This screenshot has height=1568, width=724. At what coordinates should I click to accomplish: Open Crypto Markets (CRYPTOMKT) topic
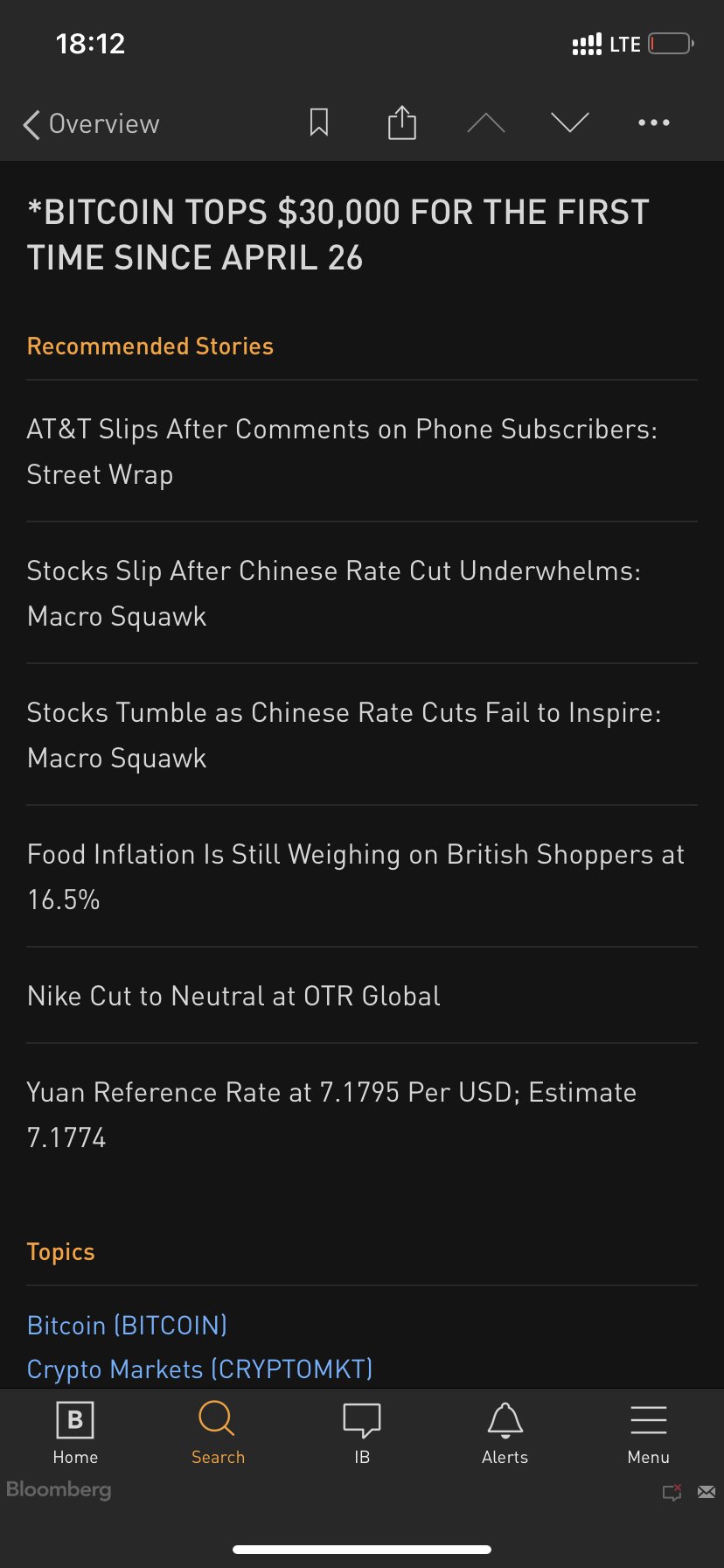(x=200, y=1369)
